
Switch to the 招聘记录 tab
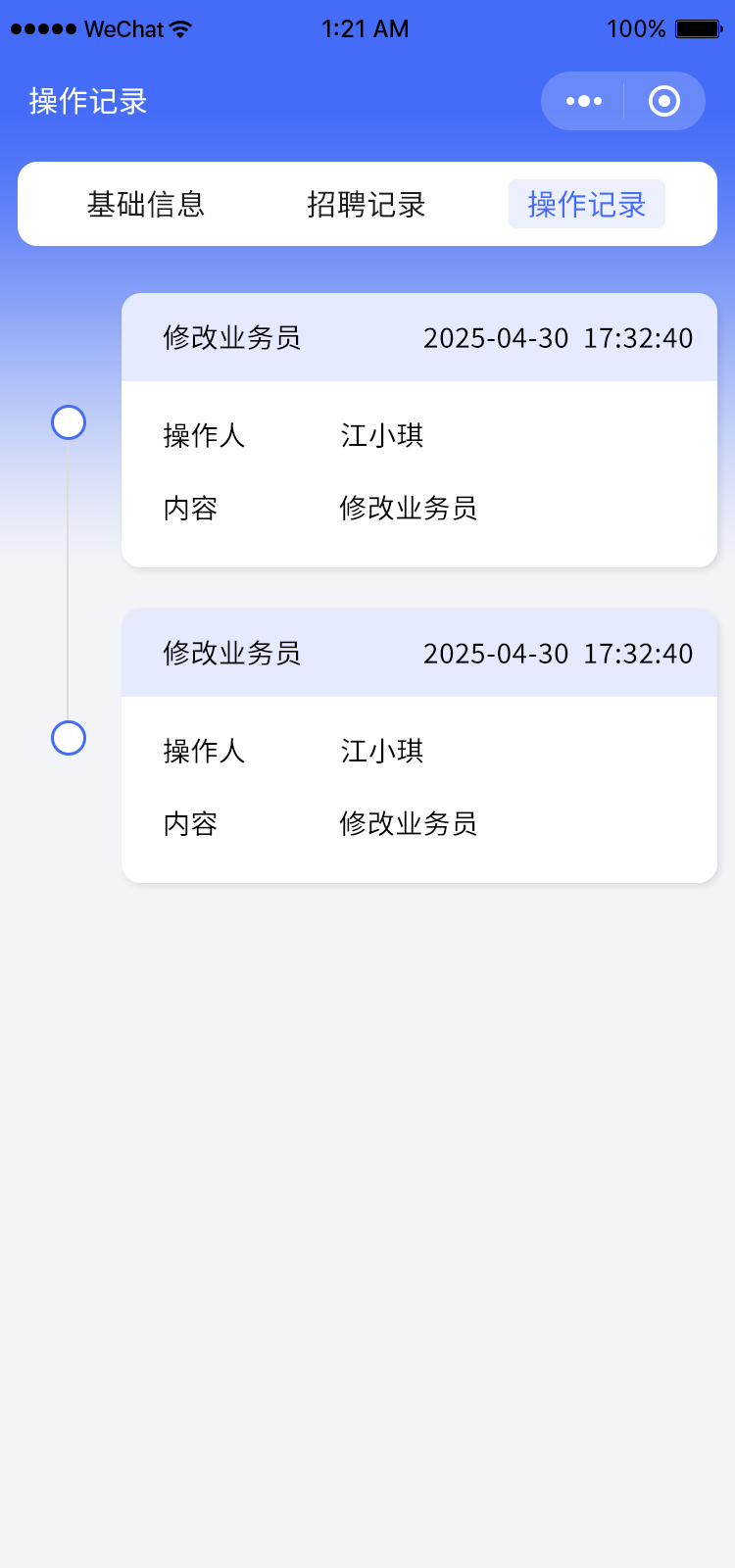click(x=367, y=204)
